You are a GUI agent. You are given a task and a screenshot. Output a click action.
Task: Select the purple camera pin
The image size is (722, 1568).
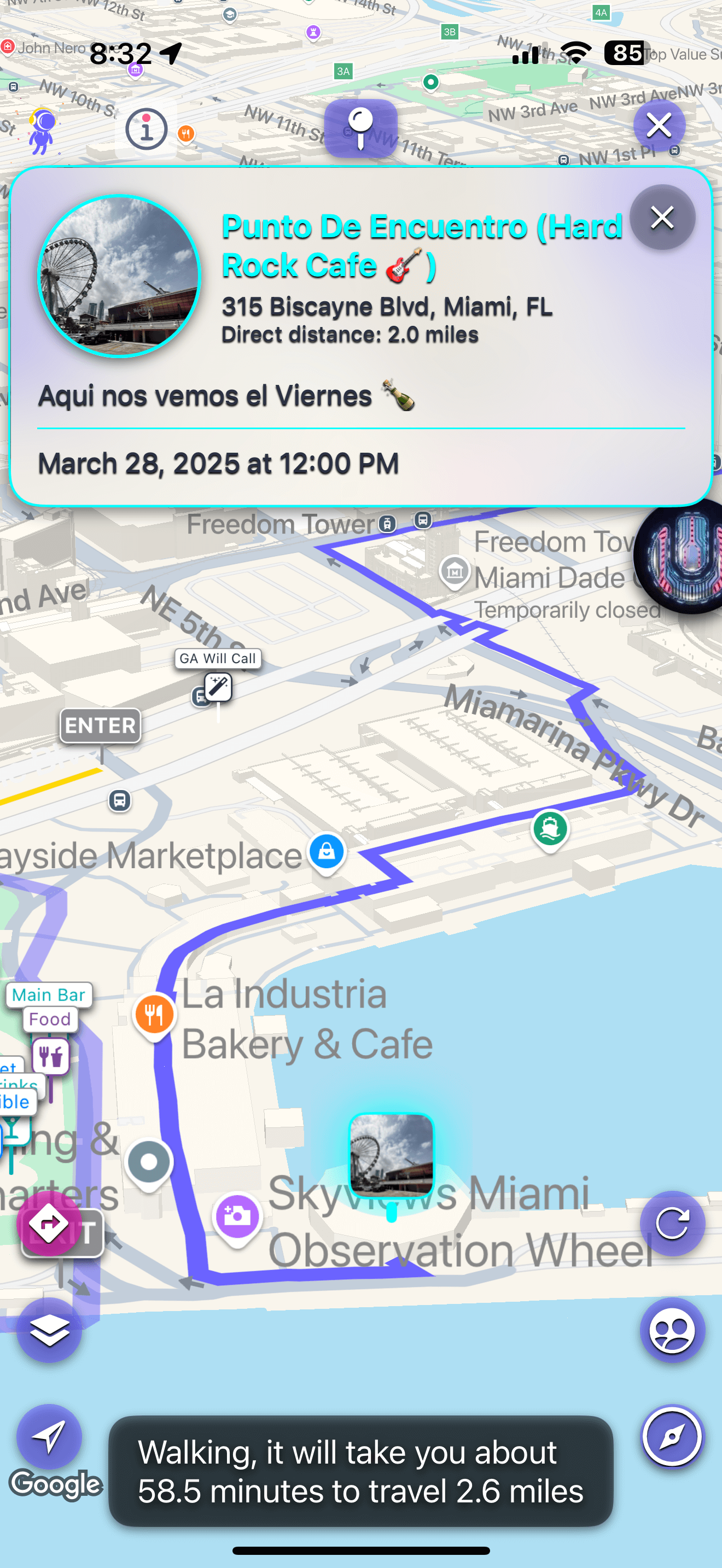click(x=237, y=1217)
